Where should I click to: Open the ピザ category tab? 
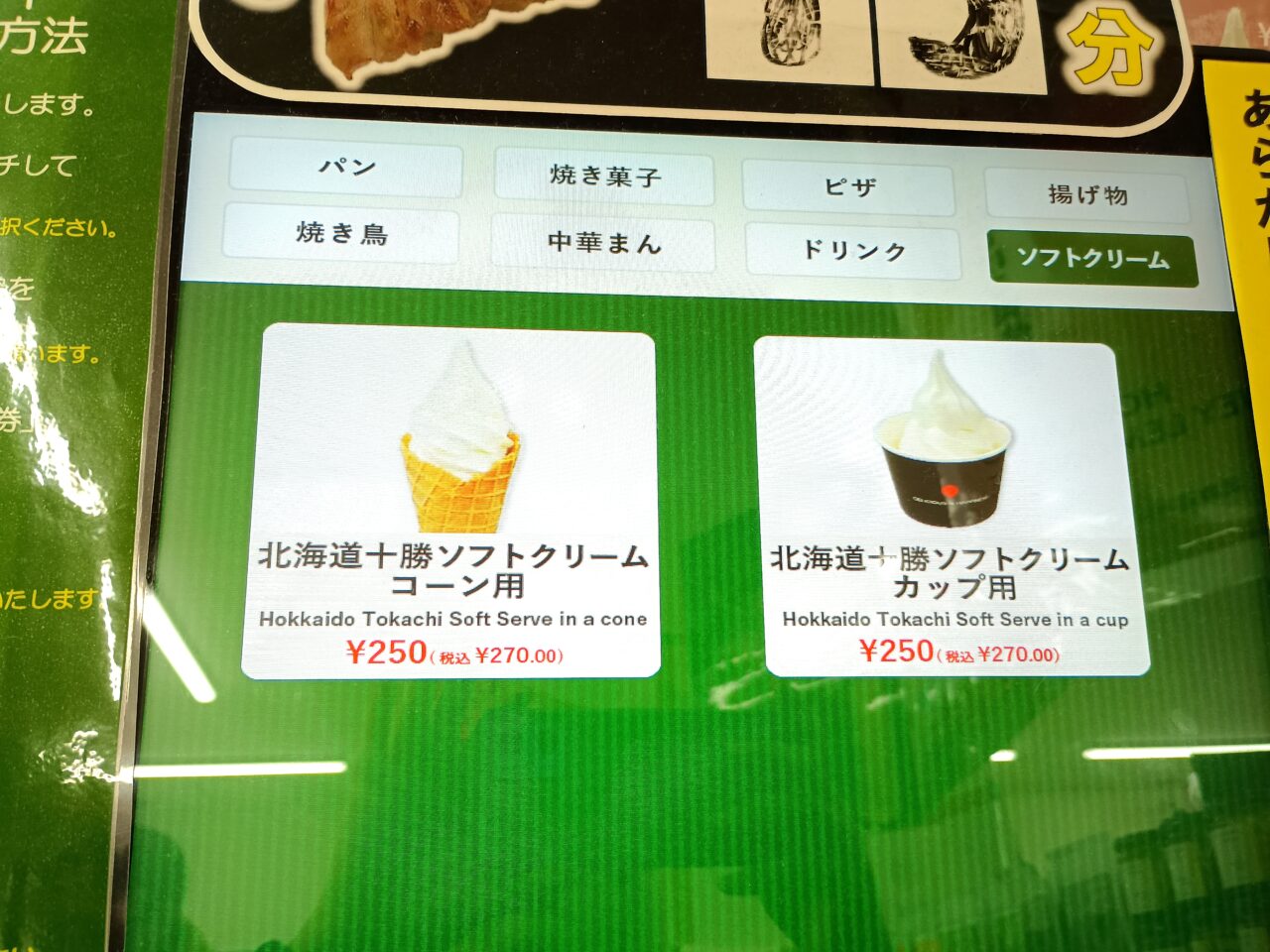[849, 187]
